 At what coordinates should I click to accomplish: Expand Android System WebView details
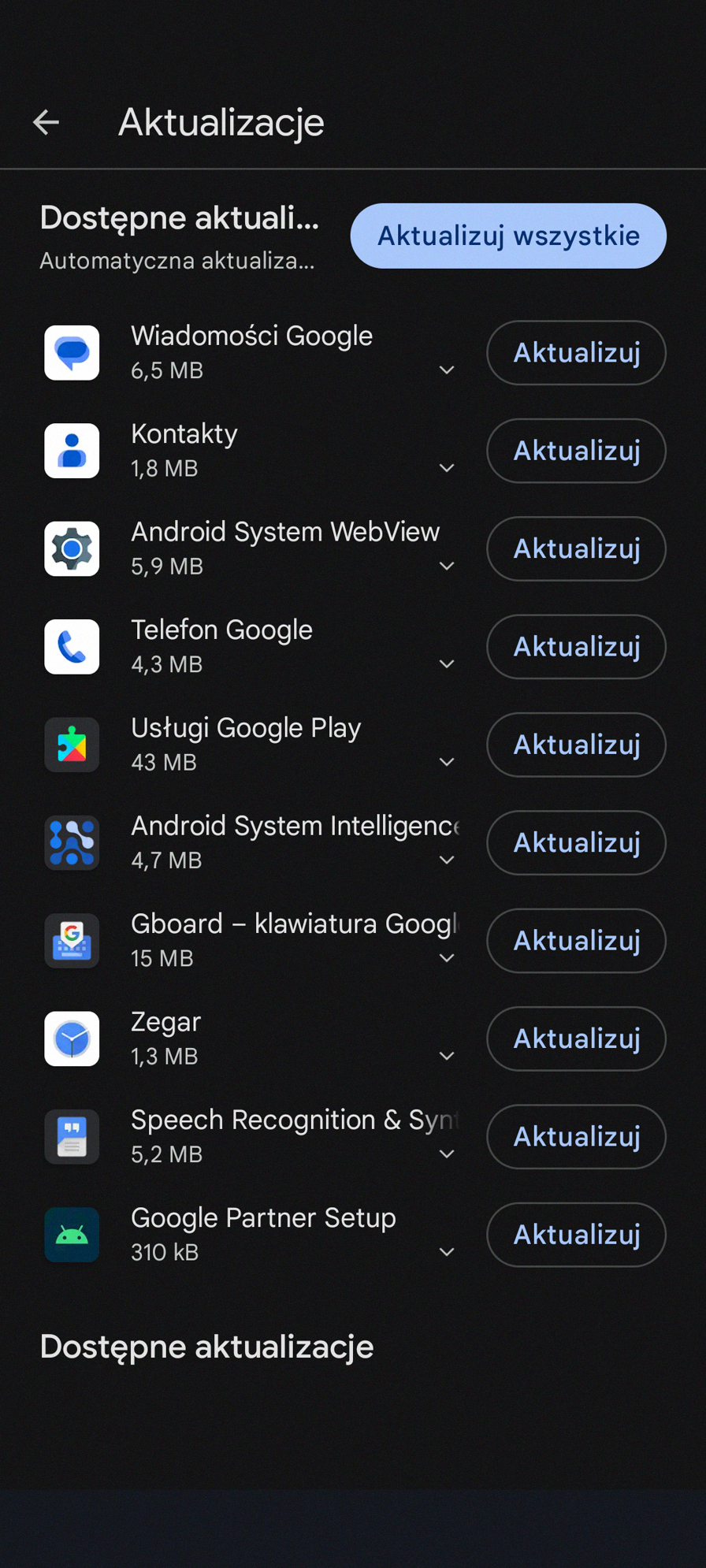[x=447, y=567]
